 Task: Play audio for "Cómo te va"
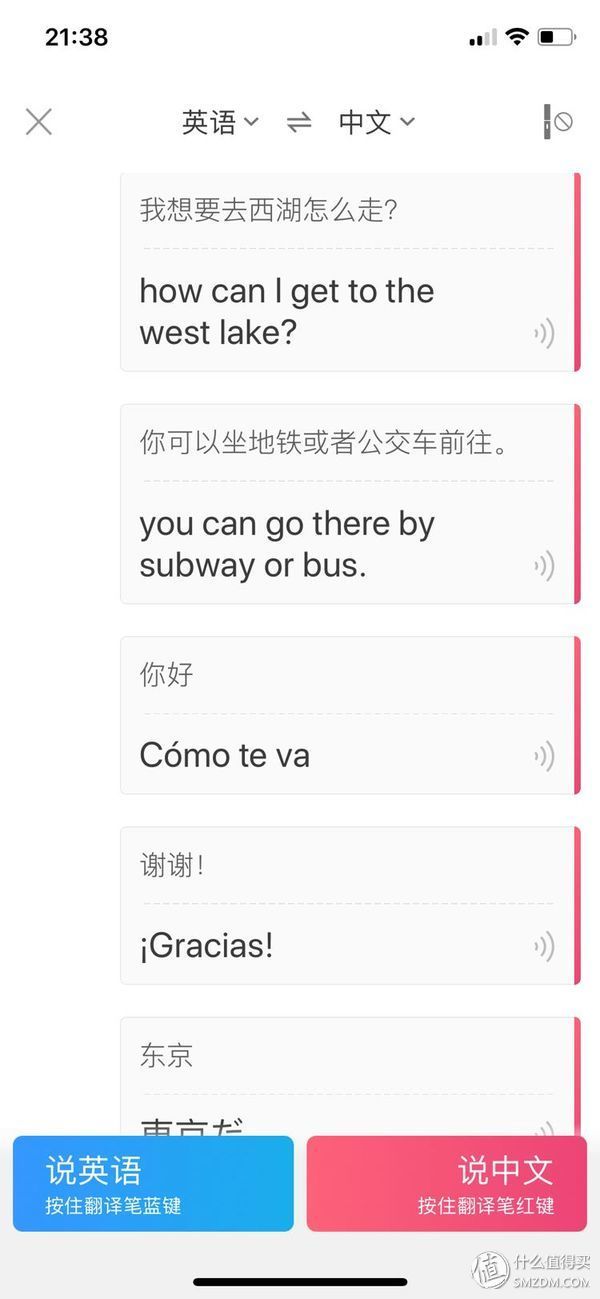[x=544, y=756]
